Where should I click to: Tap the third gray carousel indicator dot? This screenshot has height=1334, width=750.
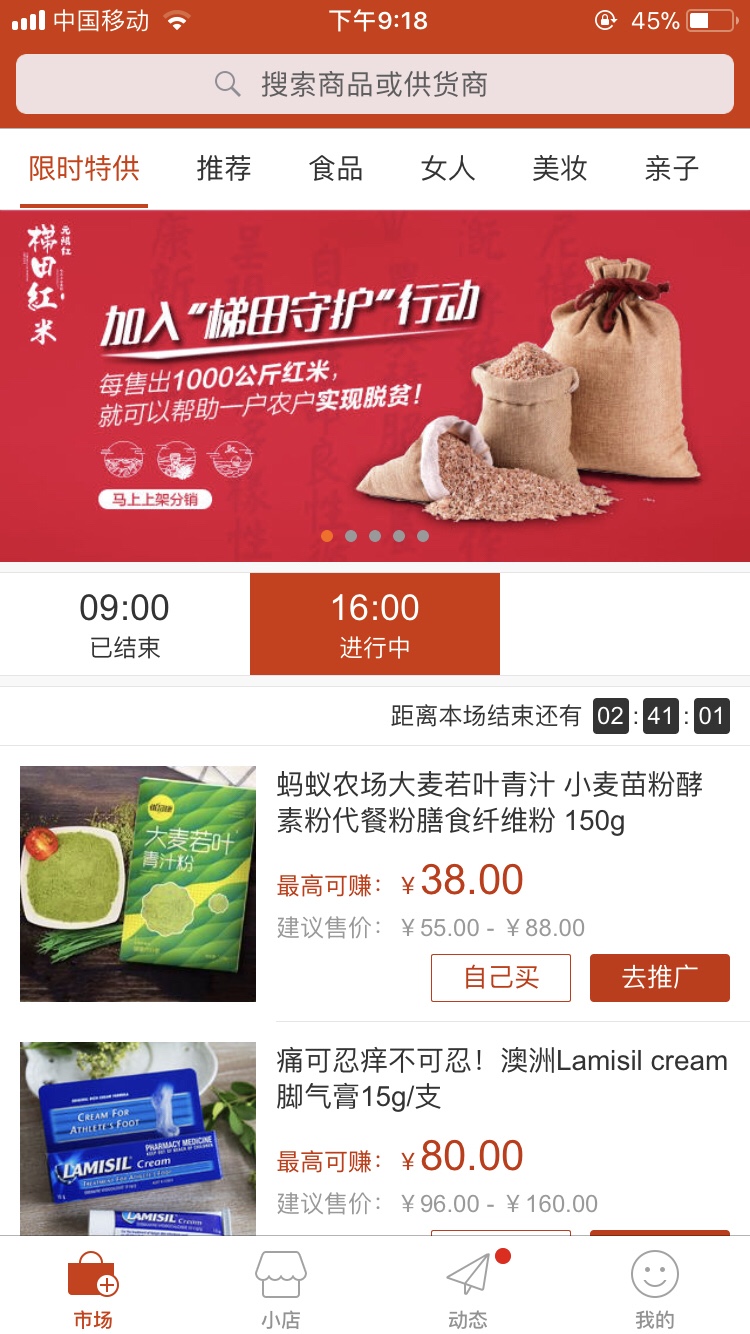[375, 536]
